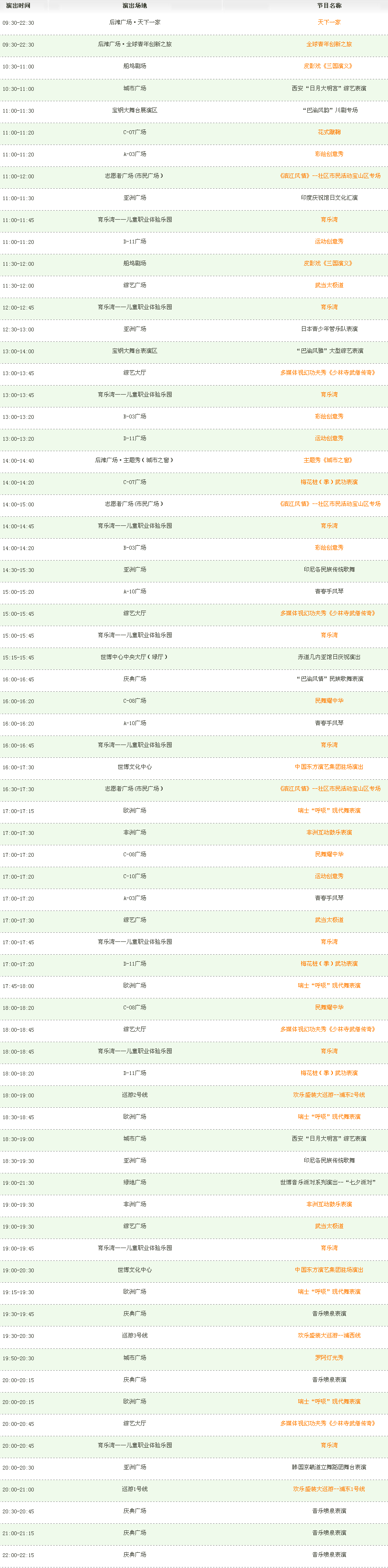This screenshot has width=388, height=1568.
Task: Open 16:00-17:30 中国东方演艺集团驻场演出
Action: [329, 767]
